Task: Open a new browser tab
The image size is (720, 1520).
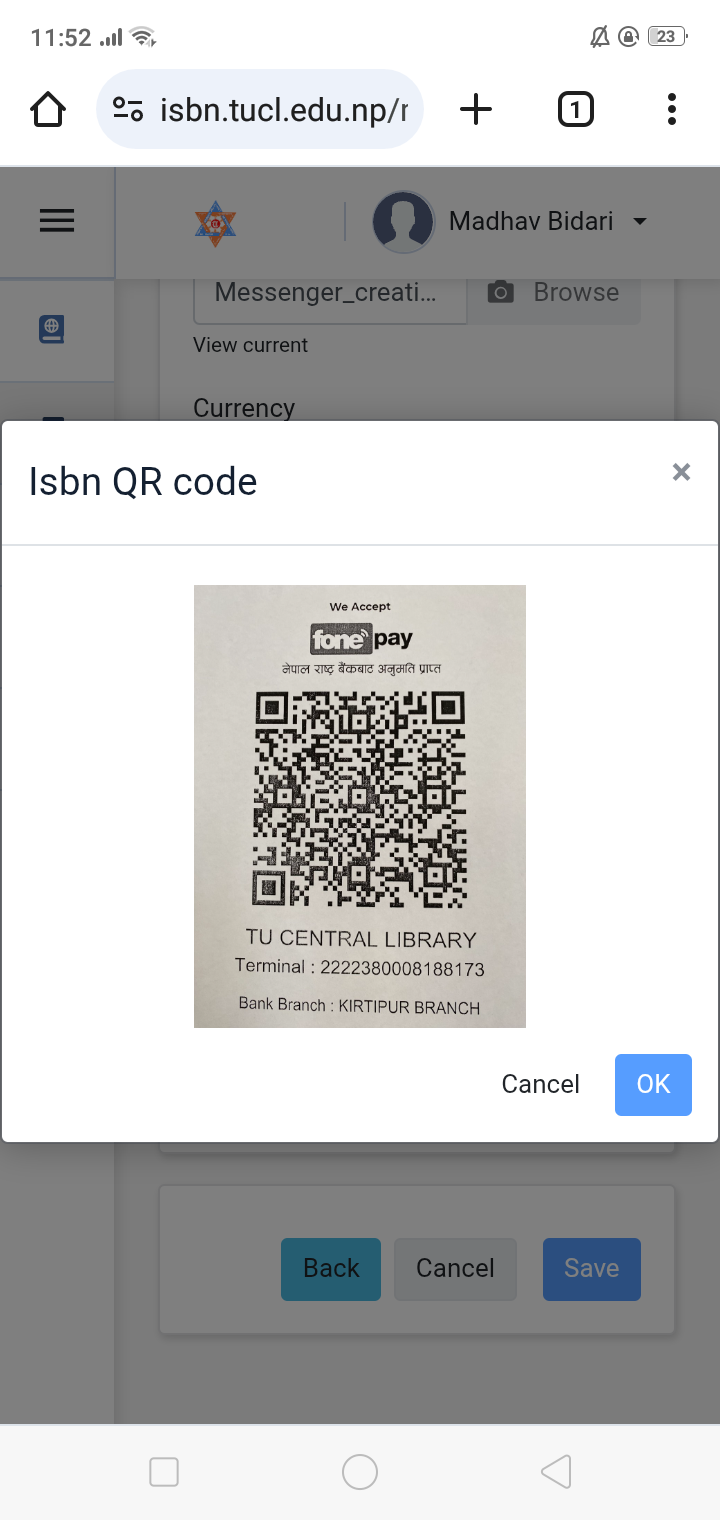Action: click(476, 109)
